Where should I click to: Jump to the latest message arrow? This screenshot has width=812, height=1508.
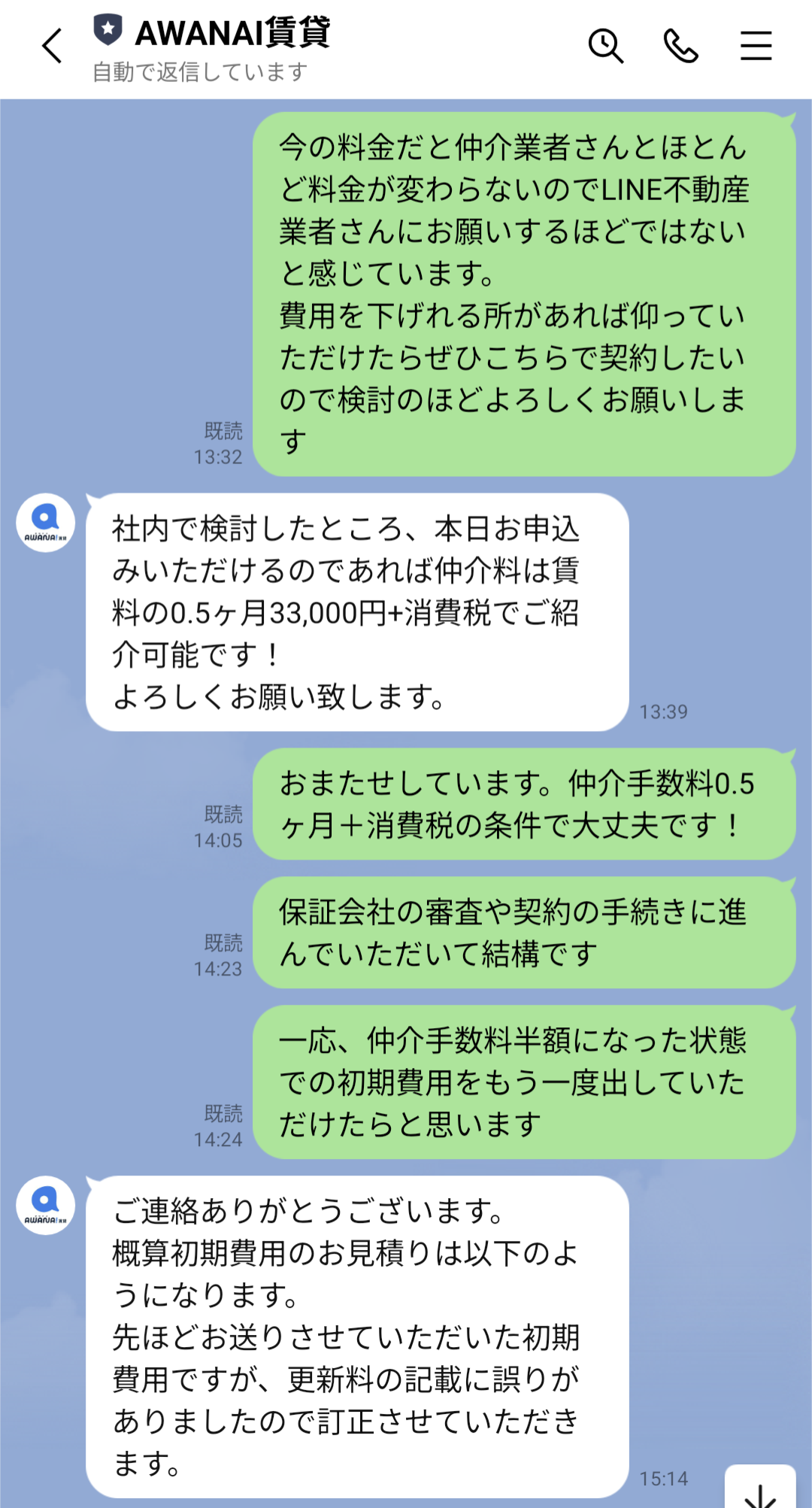pos(760,1488)
